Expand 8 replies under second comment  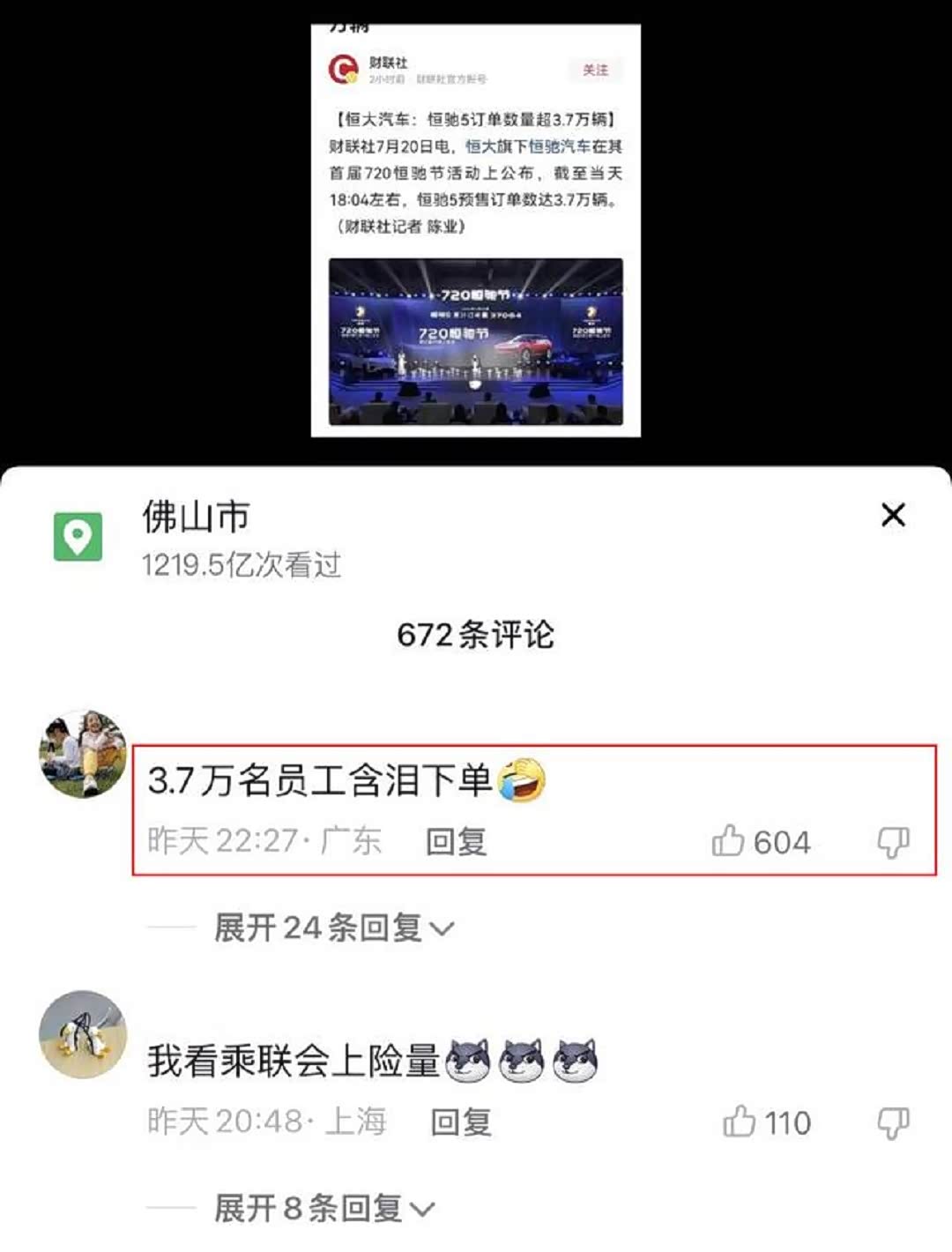324,1208
